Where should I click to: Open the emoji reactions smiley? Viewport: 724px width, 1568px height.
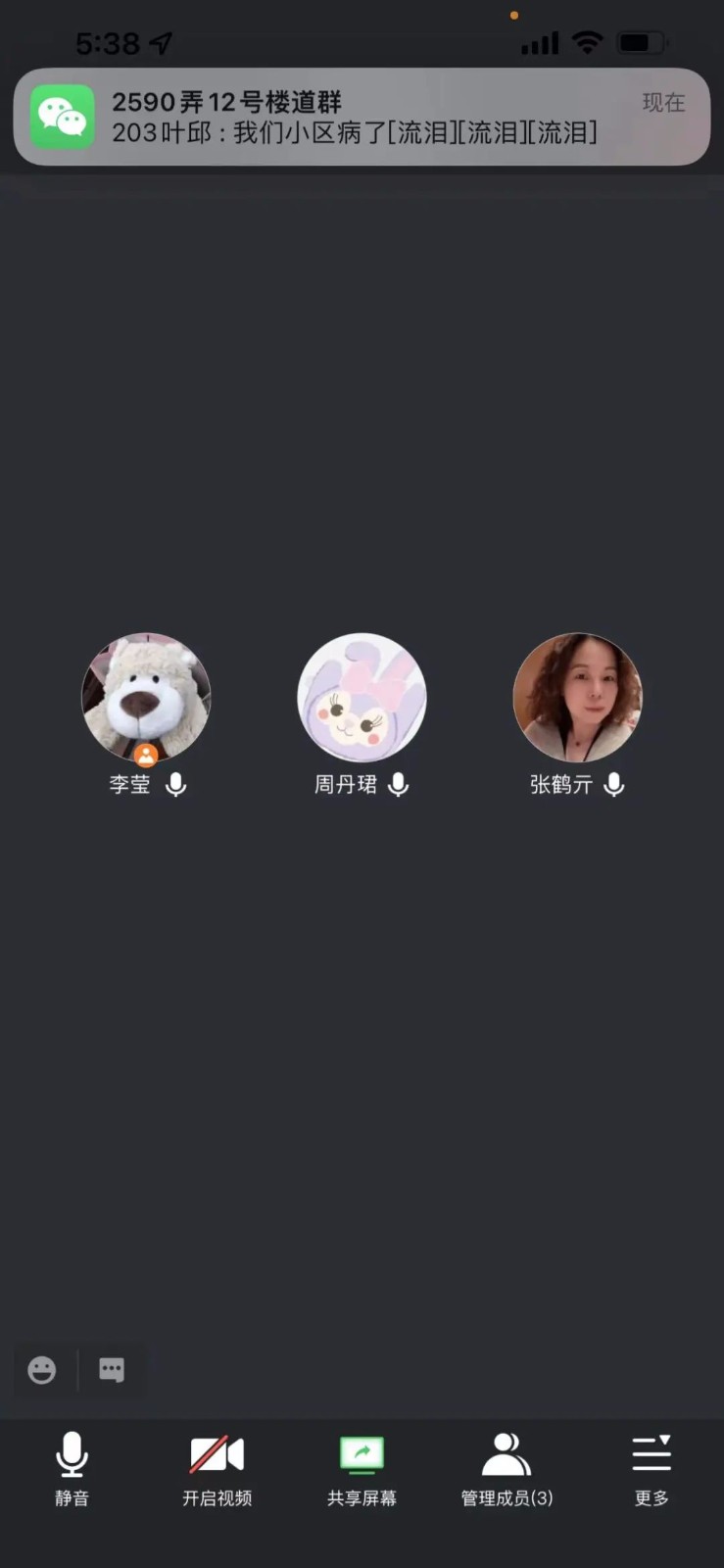pyautogui.click(x=42, y=1369)
